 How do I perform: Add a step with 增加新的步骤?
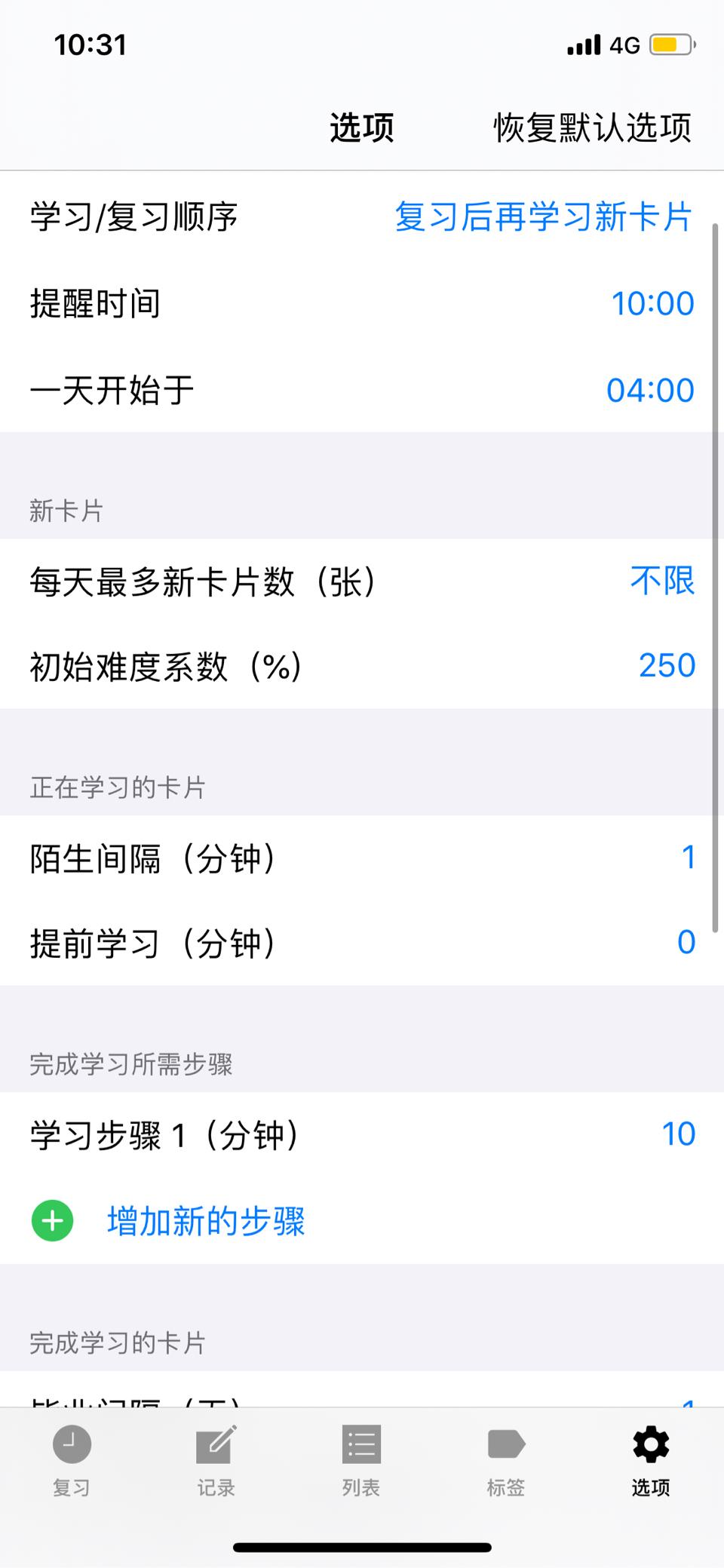point(205,1221)
